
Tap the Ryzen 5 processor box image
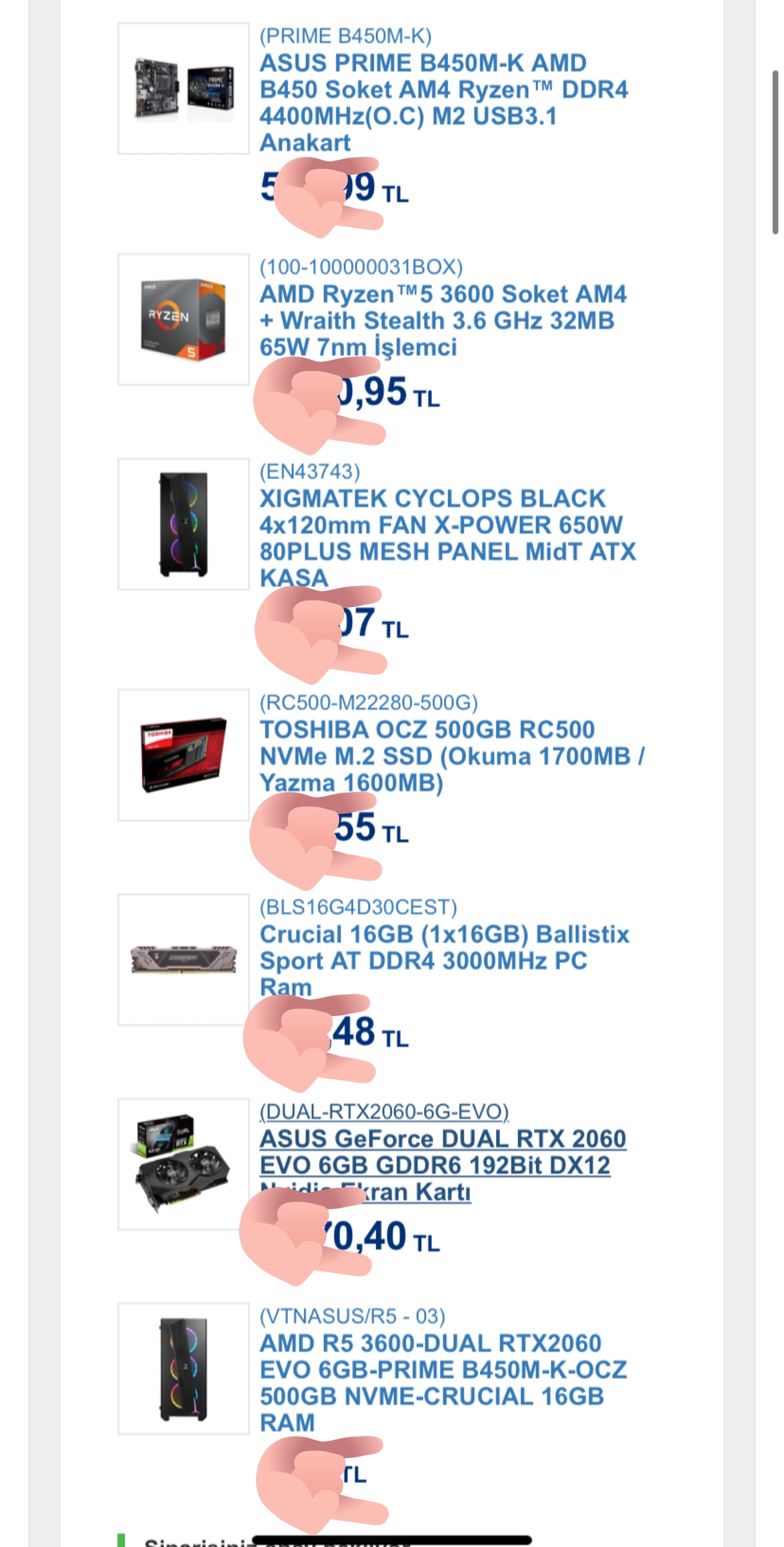(184, 319)
